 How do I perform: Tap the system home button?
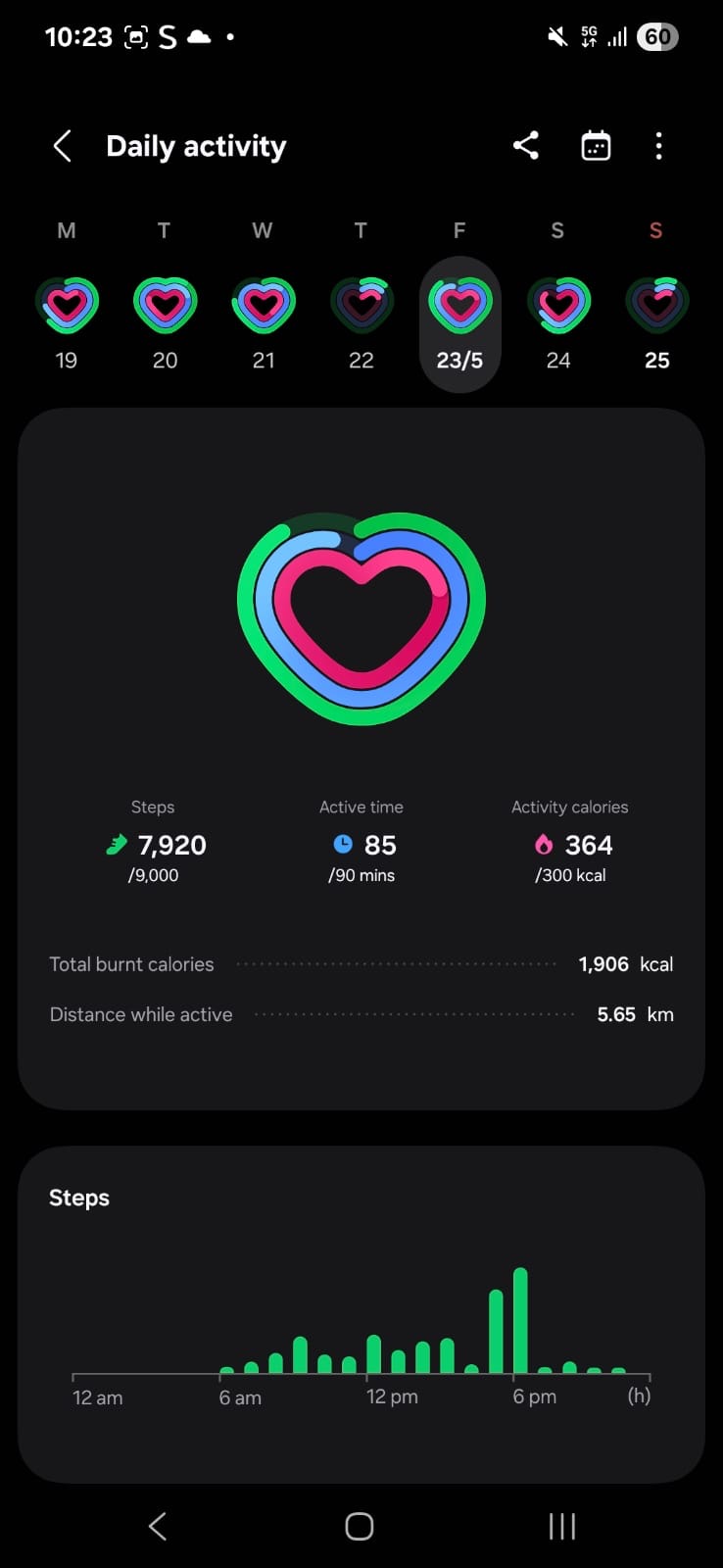click(360, 1526)
